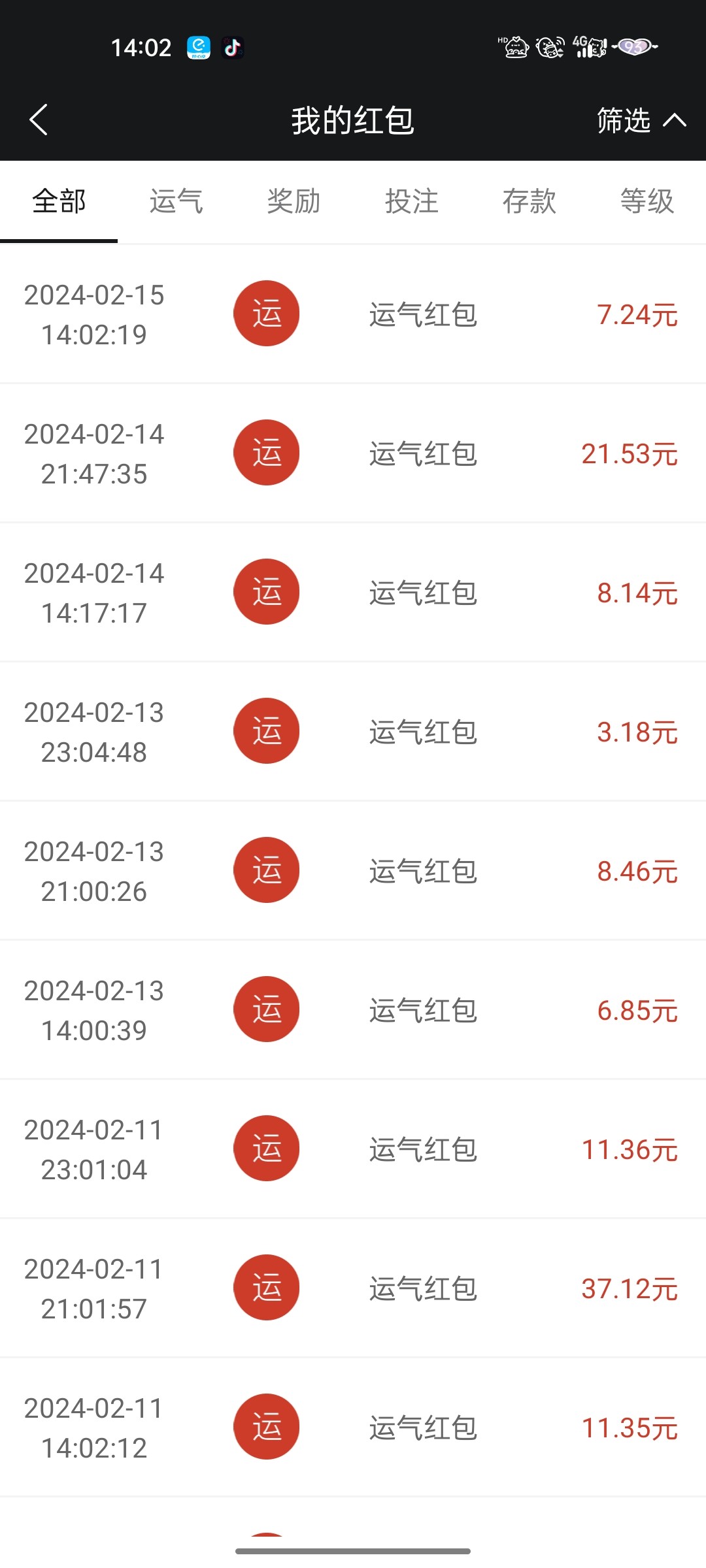
Task: Open the 等级 tab on the right
Action: click(x=647, y=201)
